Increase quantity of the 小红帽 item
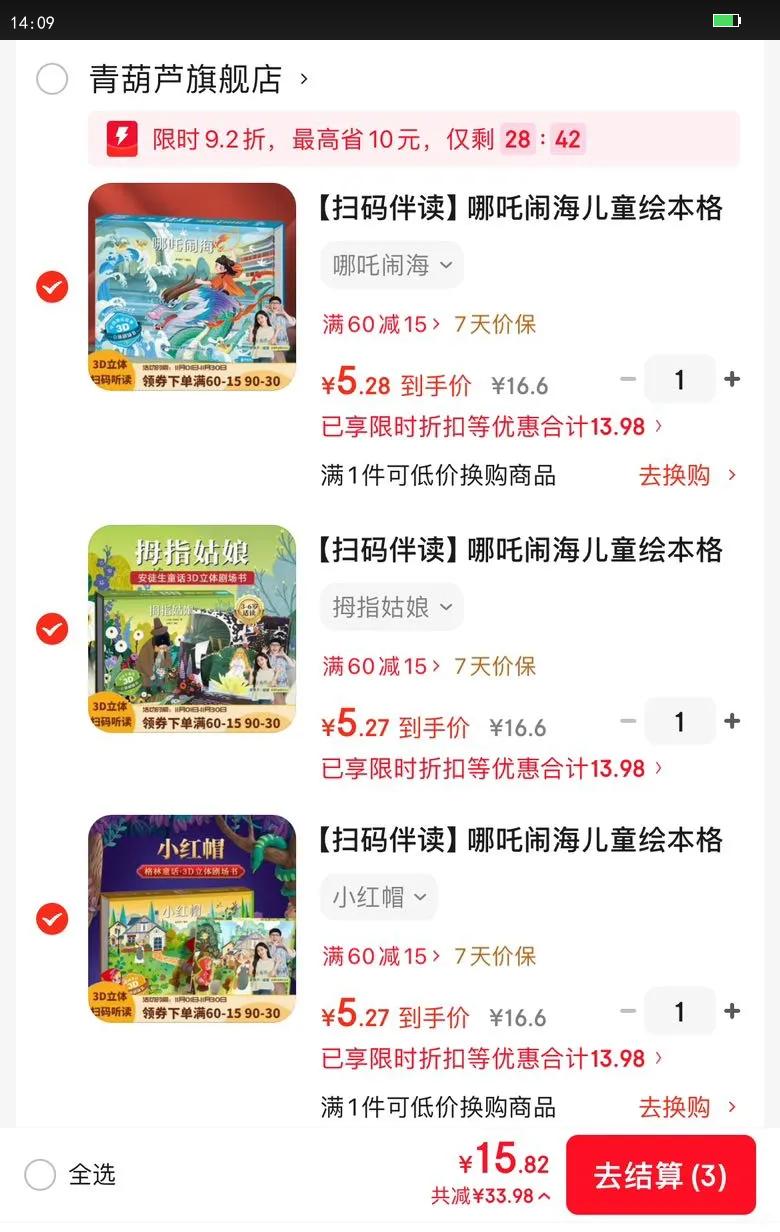 coord(732,1011)
